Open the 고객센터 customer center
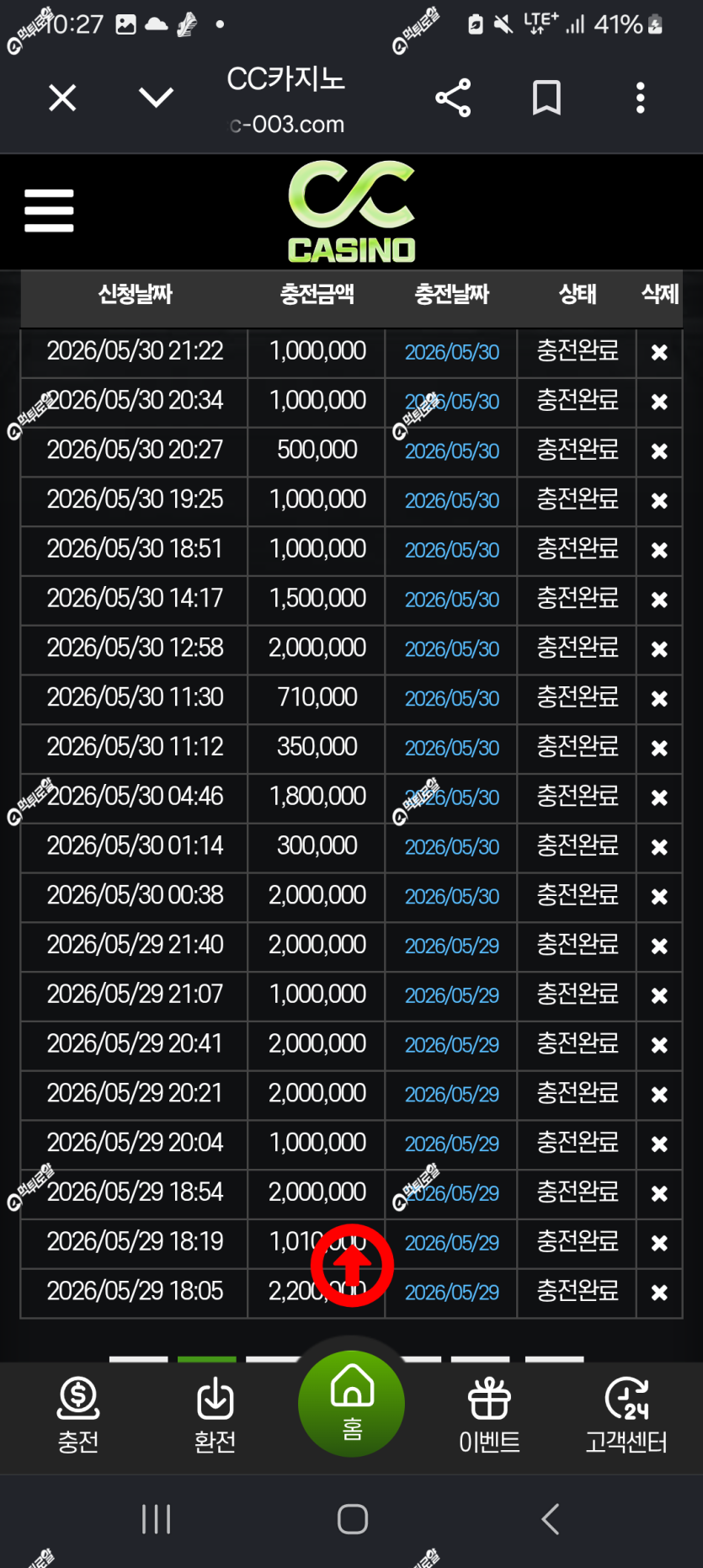This screenshot has height=1568, width=703. coord(626,1415)
